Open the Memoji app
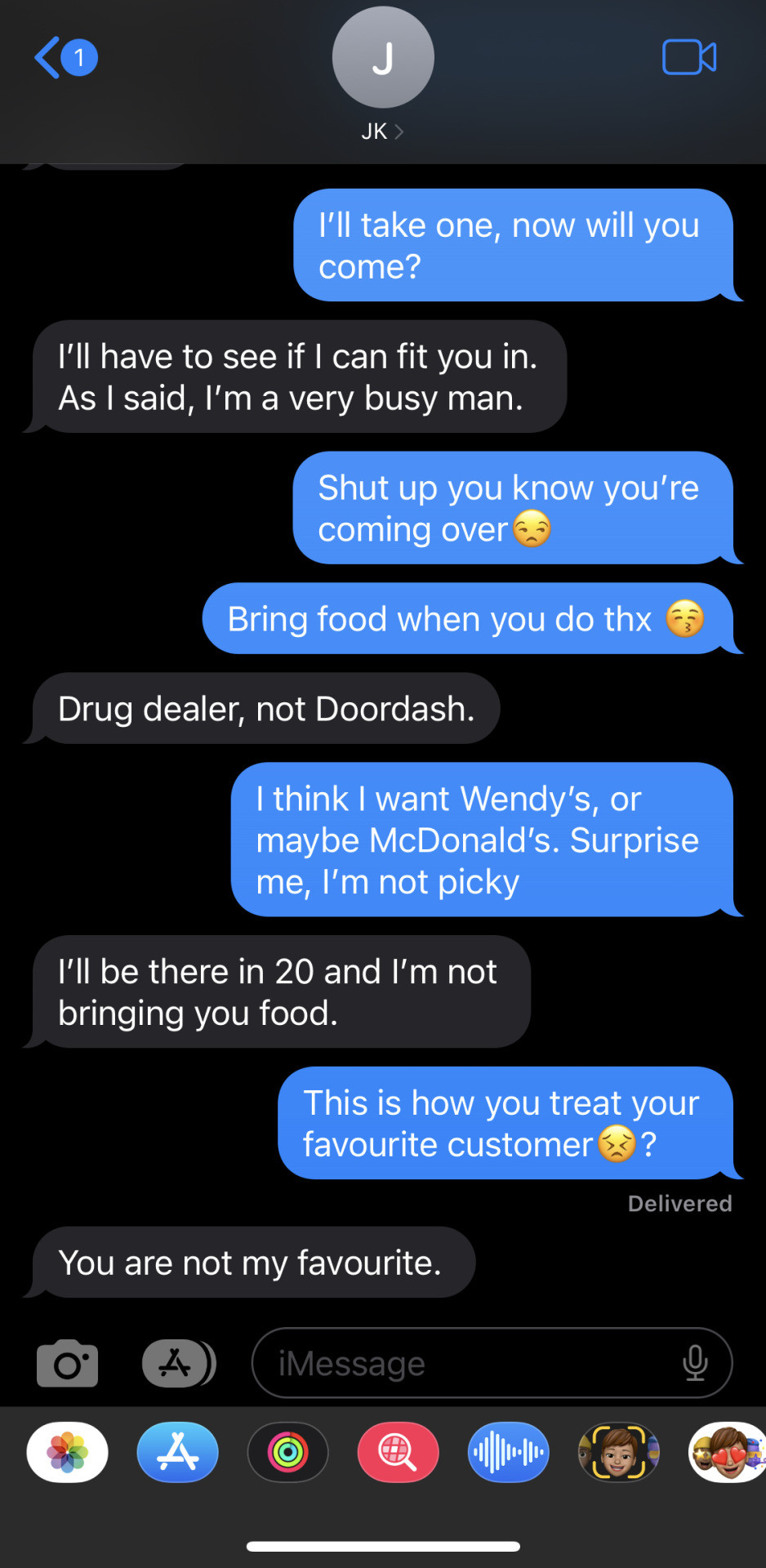This screenshot has width=766, height=1568. point(619,1453)
